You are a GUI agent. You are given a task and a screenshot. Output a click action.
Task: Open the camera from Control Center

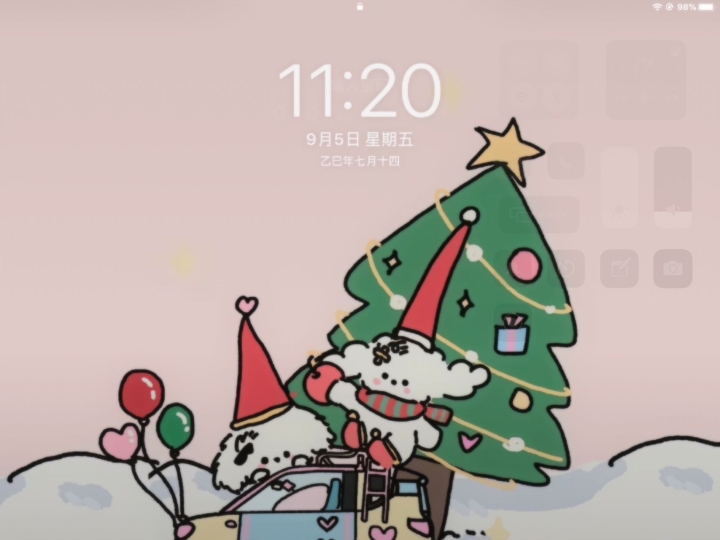coord(672,268)
